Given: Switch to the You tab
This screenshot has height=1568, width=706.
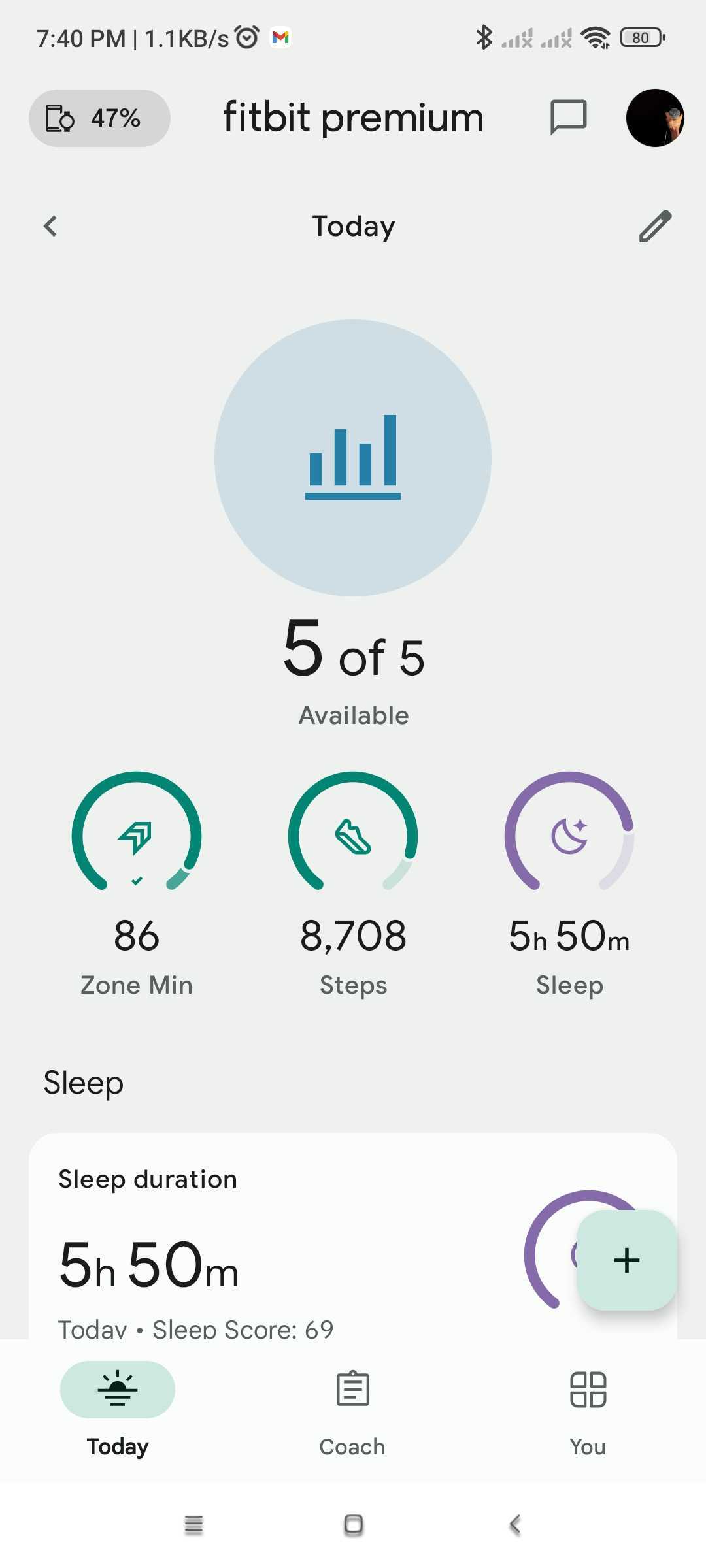Looking at the screenshot, I should (x=588, y=1405).
